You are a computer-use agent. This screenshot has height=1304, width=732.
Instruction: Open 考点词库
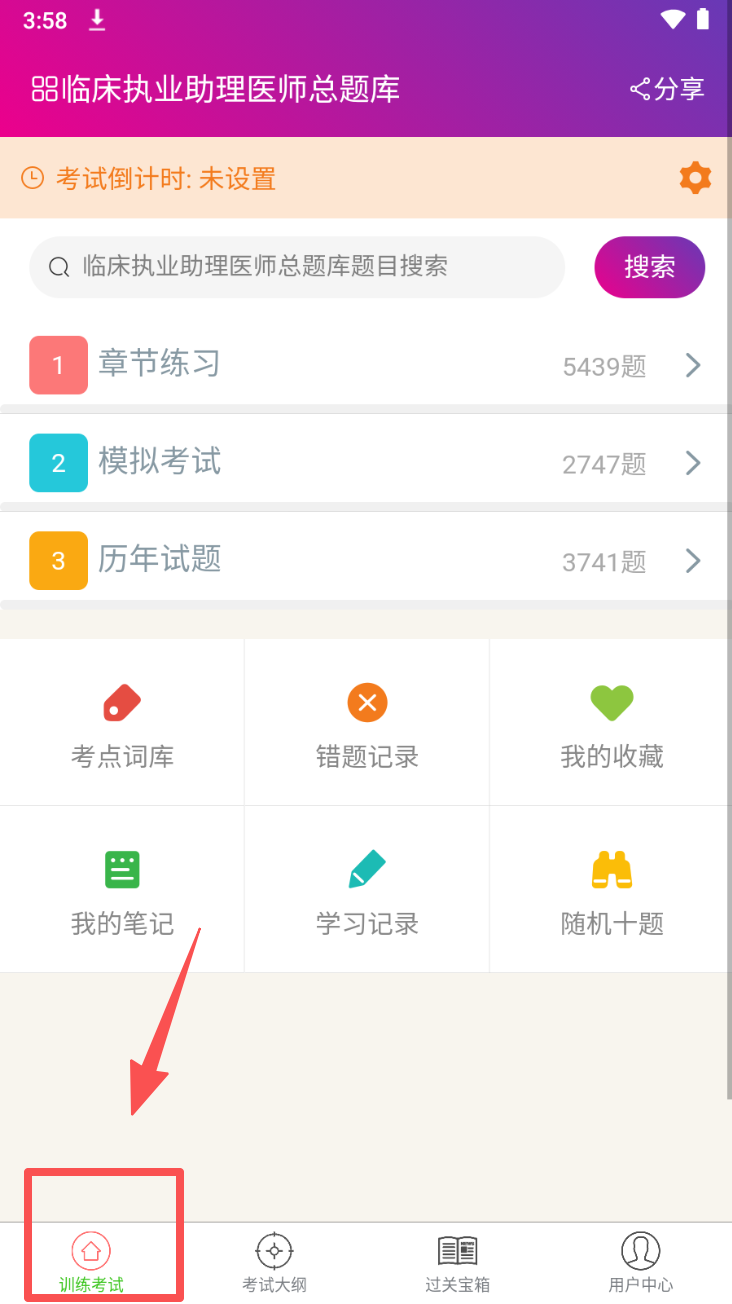tap(122, 724)
